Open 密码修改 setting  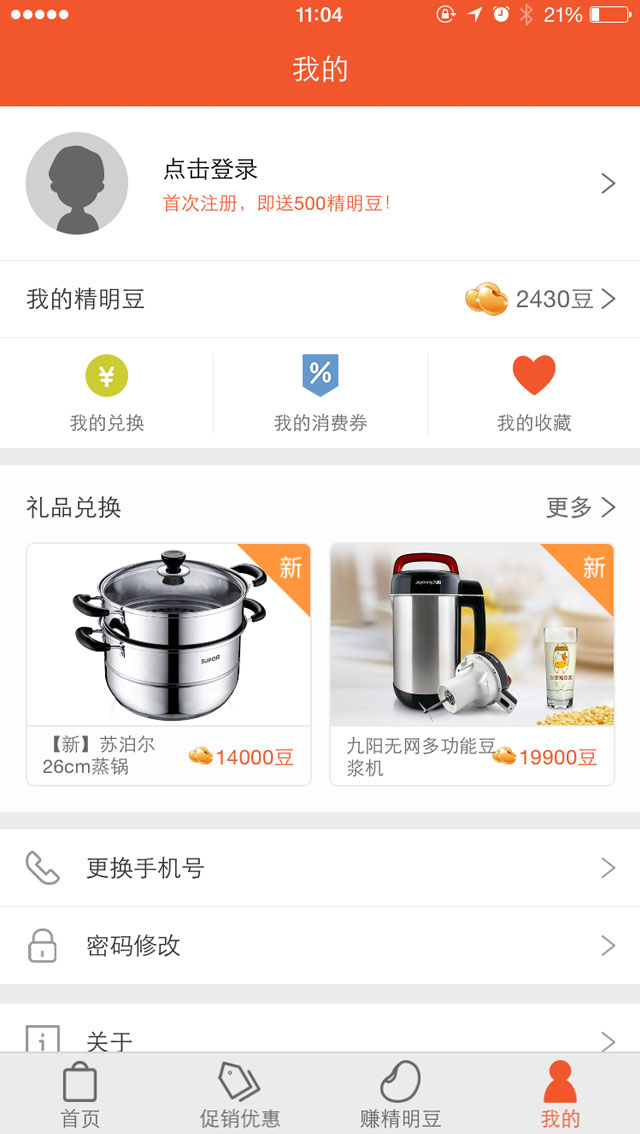tap(320, 945)
